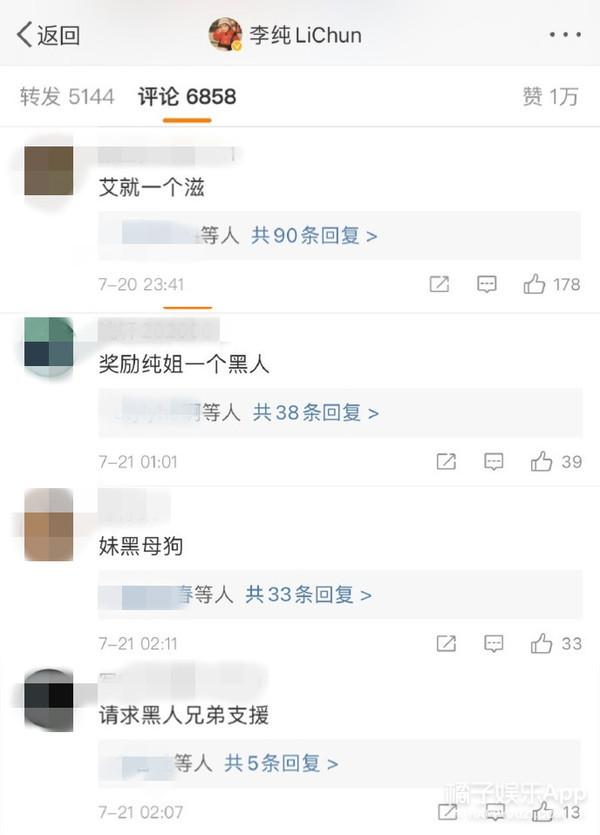Repost the 7-21 02:11 comment

[446, 643]
